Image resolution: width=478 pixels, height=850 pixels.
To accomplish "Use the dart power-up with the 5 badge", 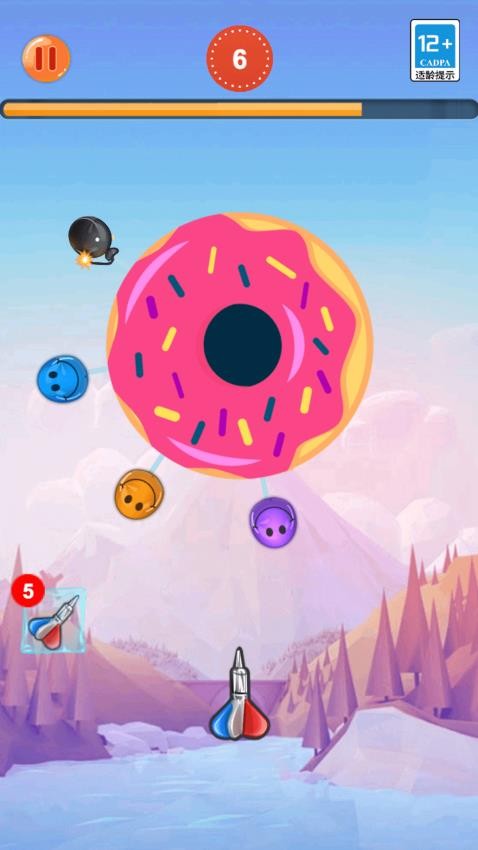I will pyautogui.click(x=53, y=620).
